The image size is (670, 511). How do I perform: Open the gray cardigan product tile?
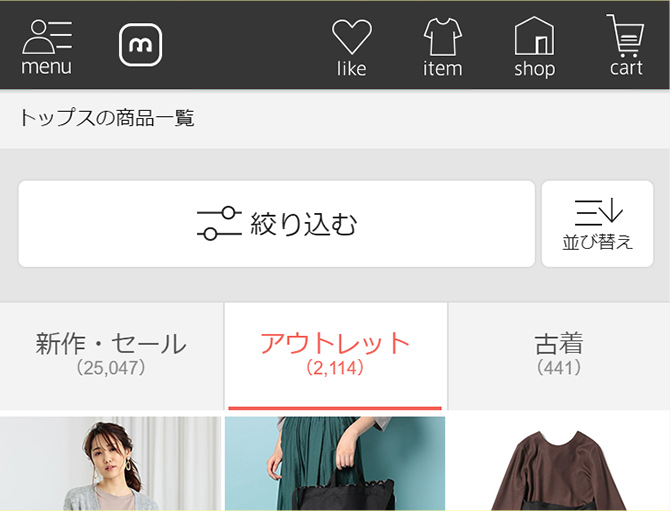click(110, 464)
